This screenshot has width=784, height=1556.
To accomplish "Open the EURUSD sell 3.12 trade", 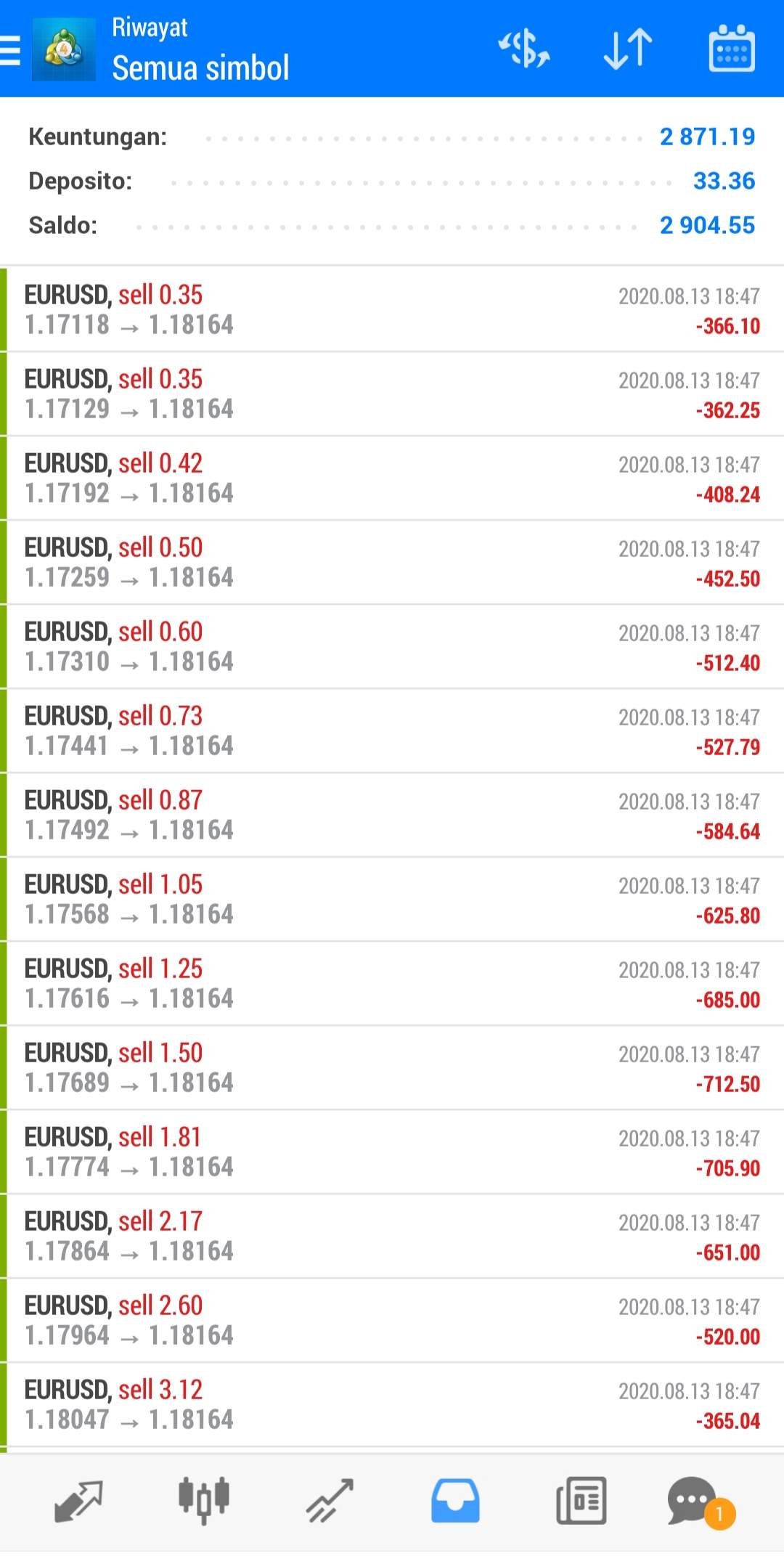I will (392, 1405).
